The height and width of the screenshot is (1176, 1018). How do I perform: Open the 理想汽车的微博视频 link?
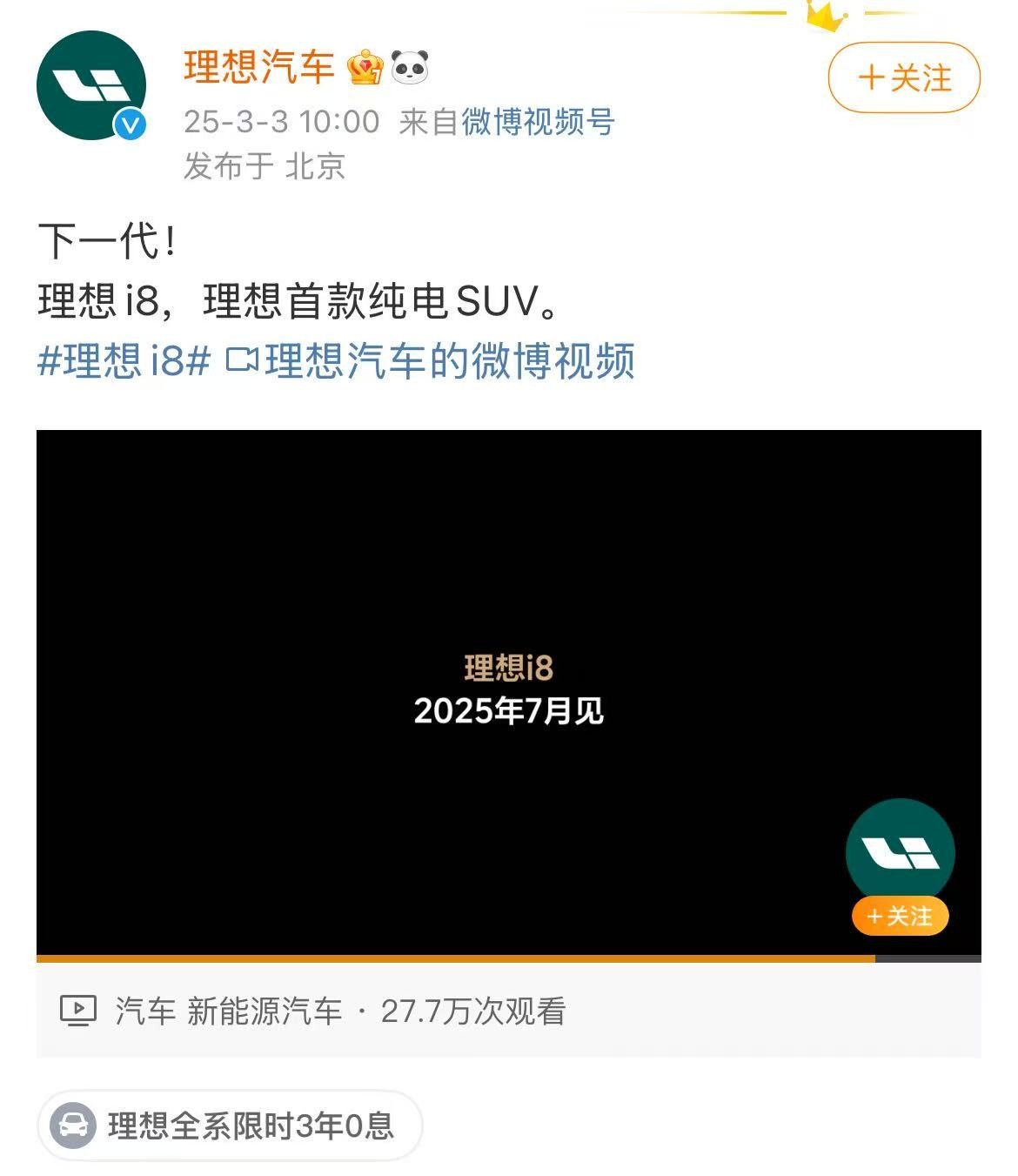click(432, 360)
